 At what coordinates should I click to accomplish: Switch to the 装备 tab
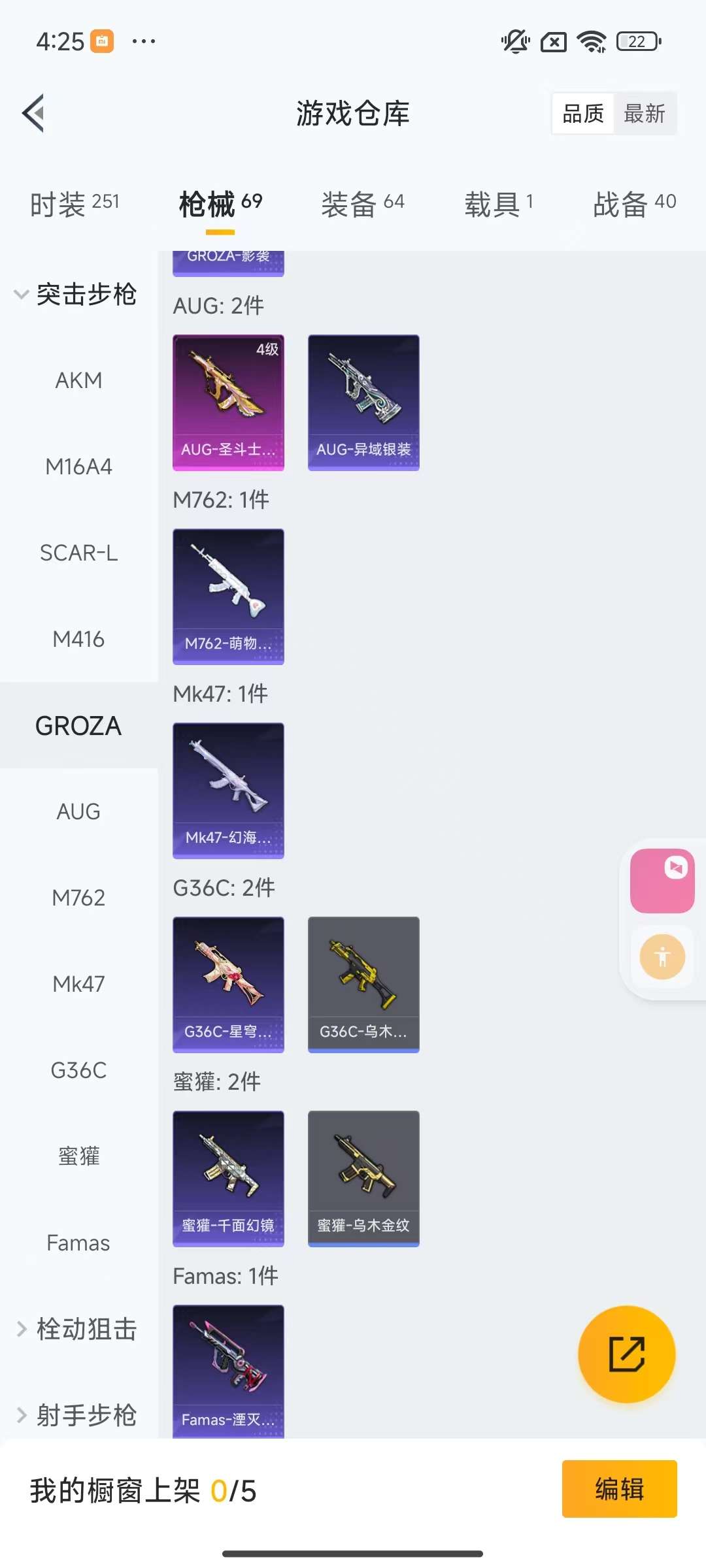pyautogui.click(x=362, y=204)
